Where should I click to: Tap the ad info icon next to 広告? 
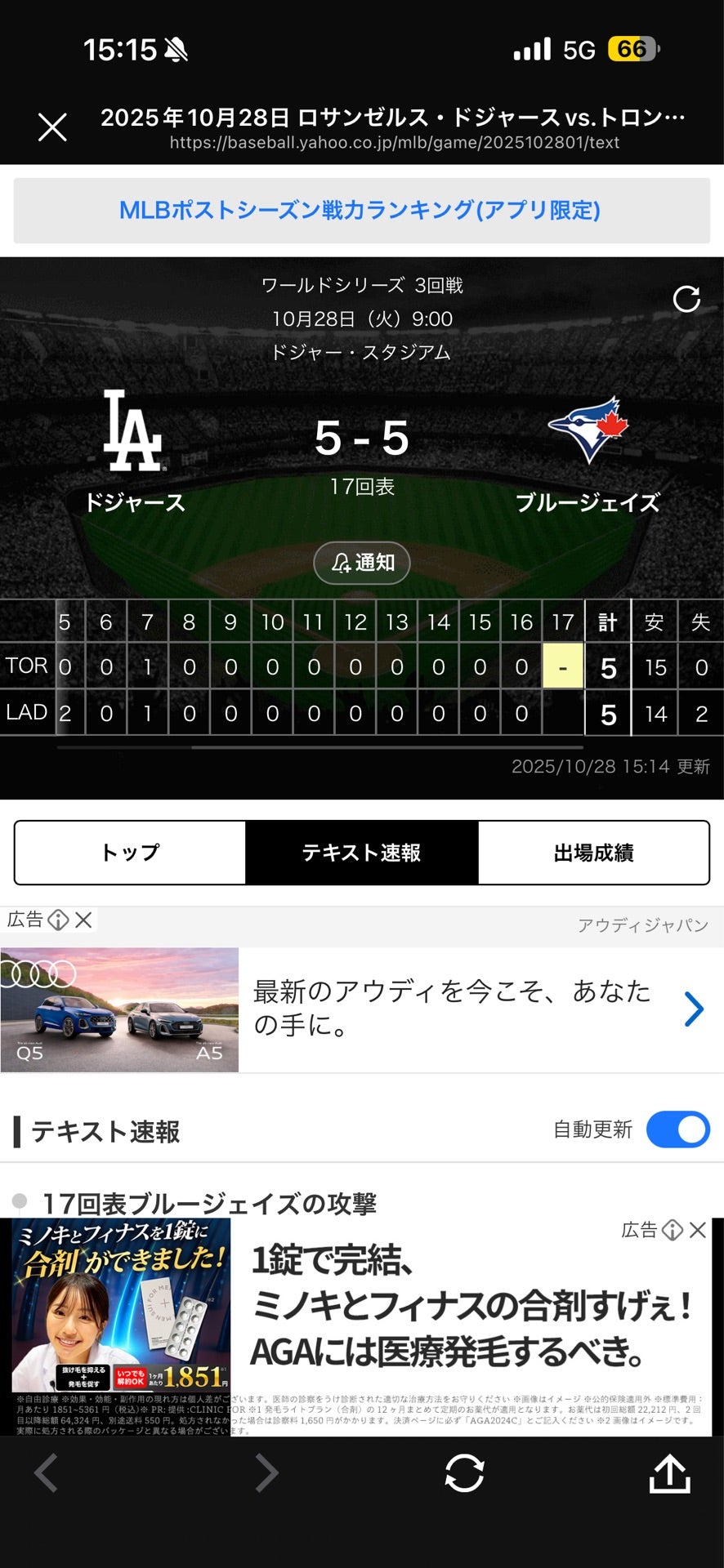[x=57, y=920]
